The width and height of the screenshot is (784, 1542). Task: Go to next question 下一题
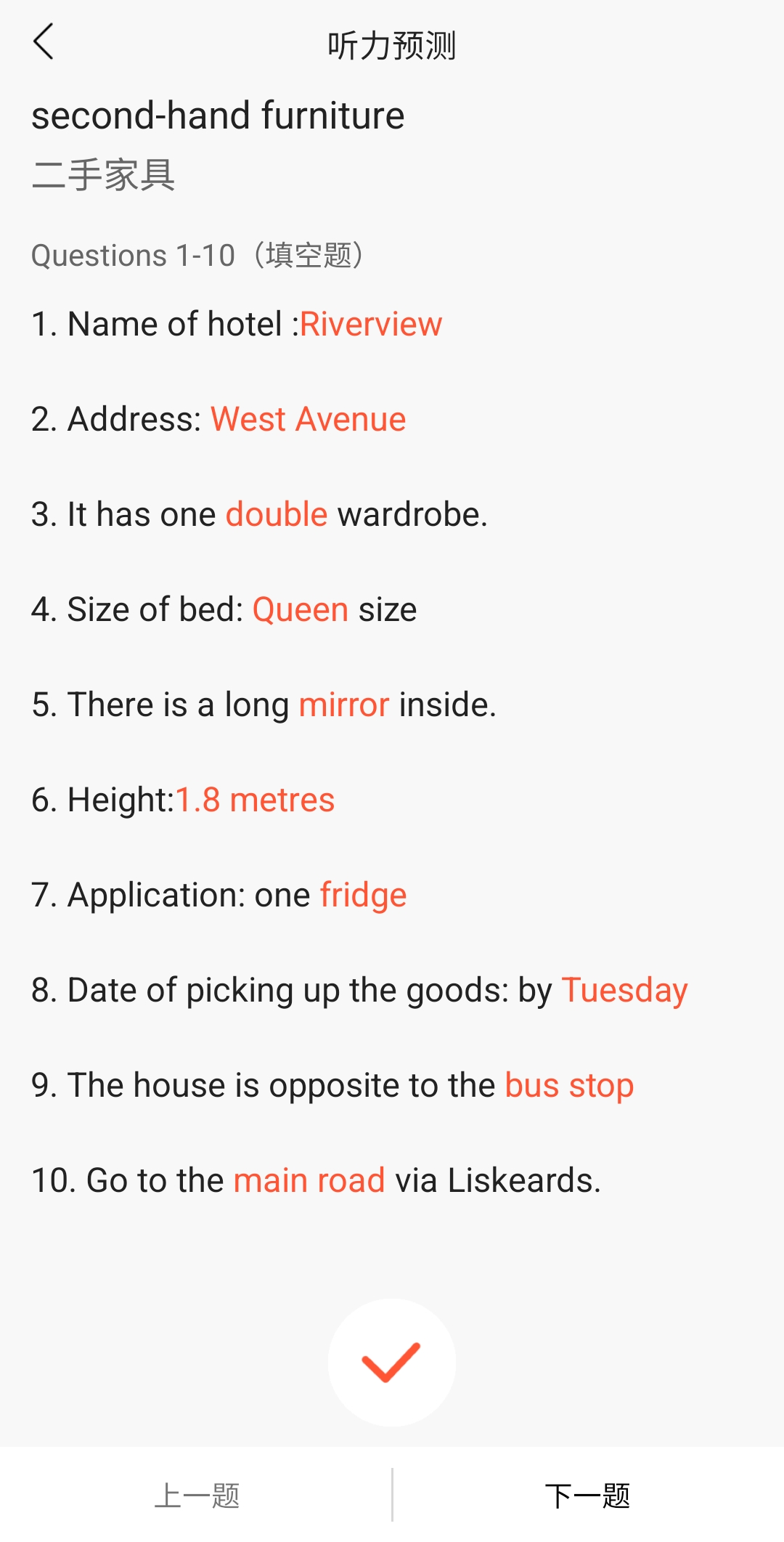point(588,1496)
